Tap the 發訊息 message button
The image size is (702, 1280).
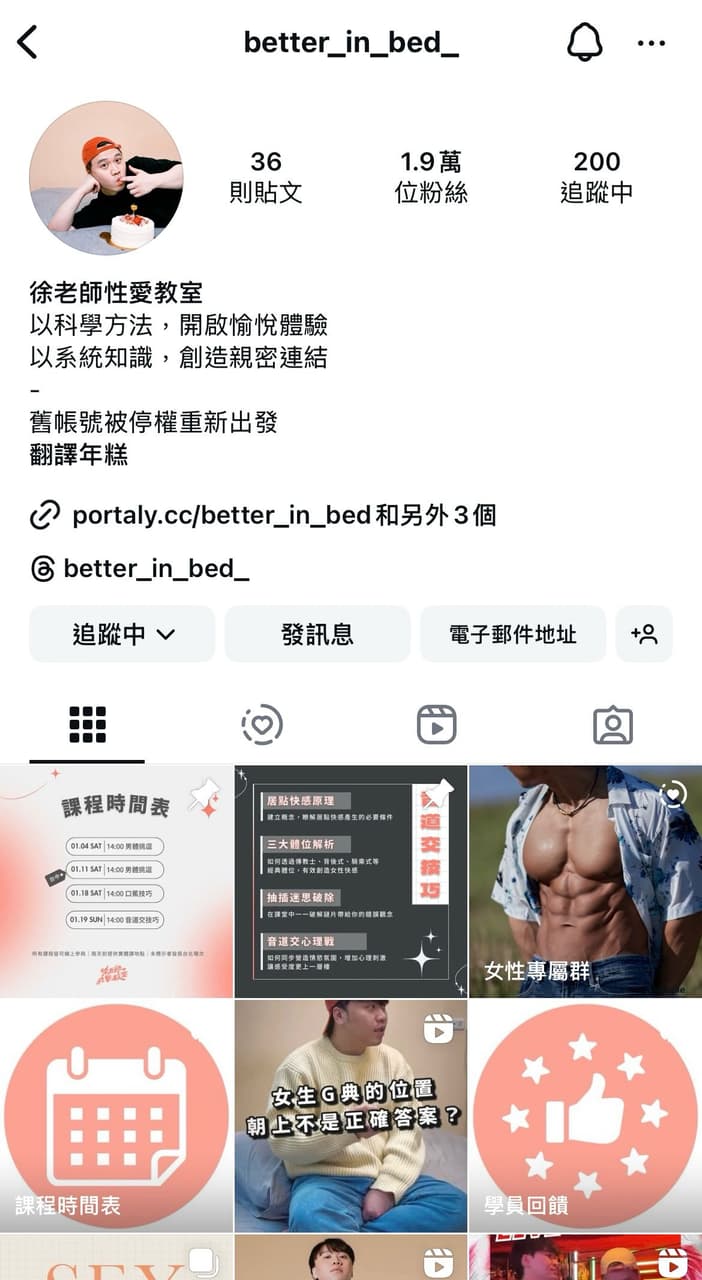[x=317, y=634]
